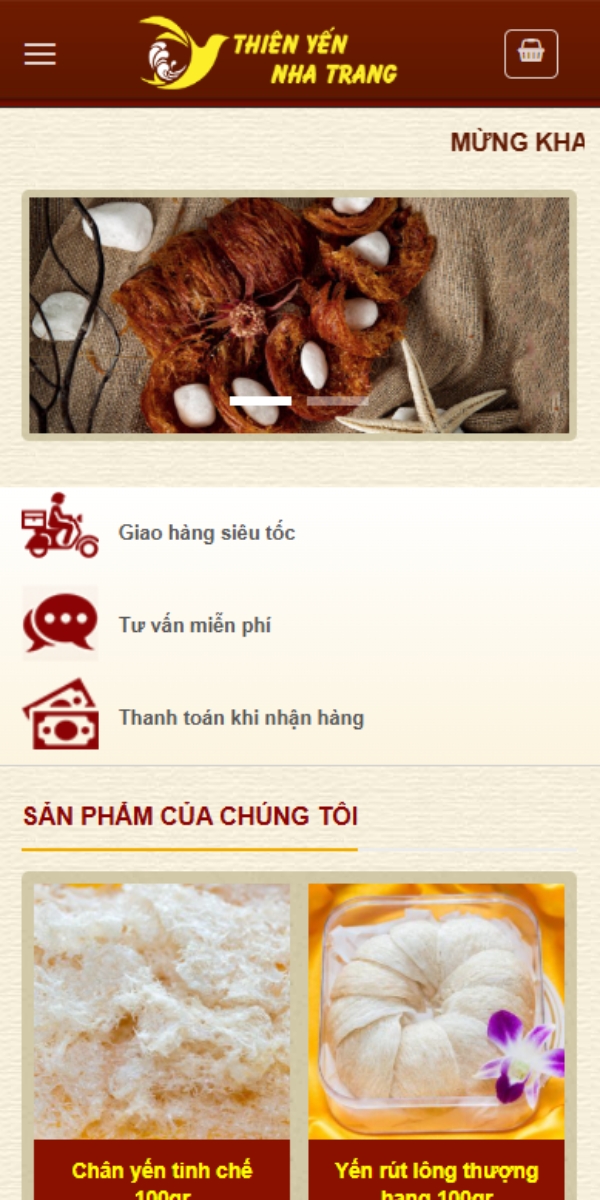Jump to the second banner slide indicator
The width and height of the screenshot is (600, 1200).
tap(337, 401)
